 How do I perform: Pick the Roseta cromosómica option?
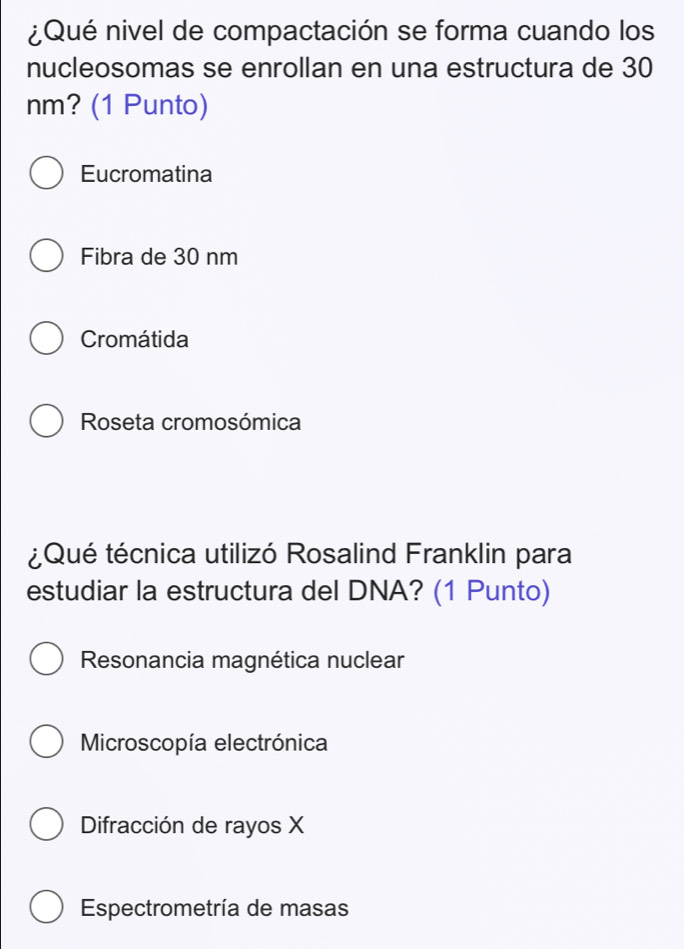[x=46, y=423]
